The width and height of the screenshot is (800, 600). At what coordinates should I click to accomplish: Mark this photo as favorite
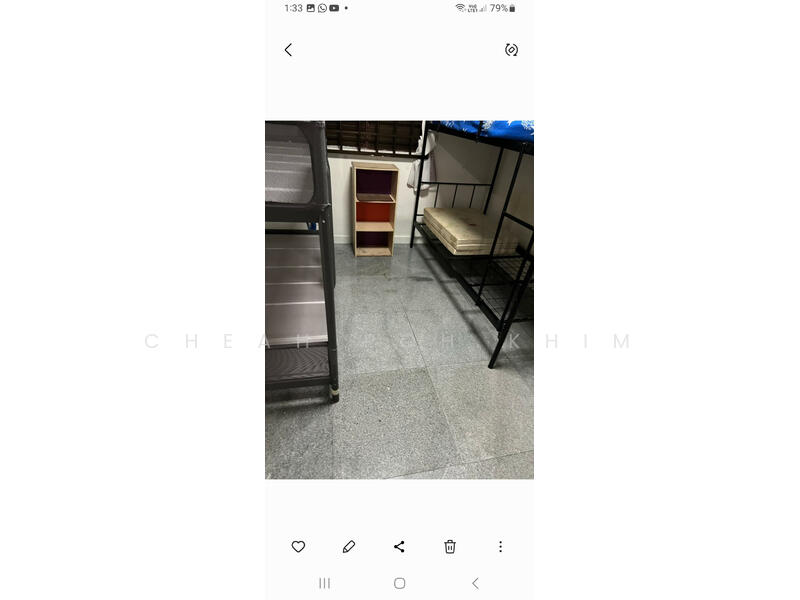coord(298,547)
